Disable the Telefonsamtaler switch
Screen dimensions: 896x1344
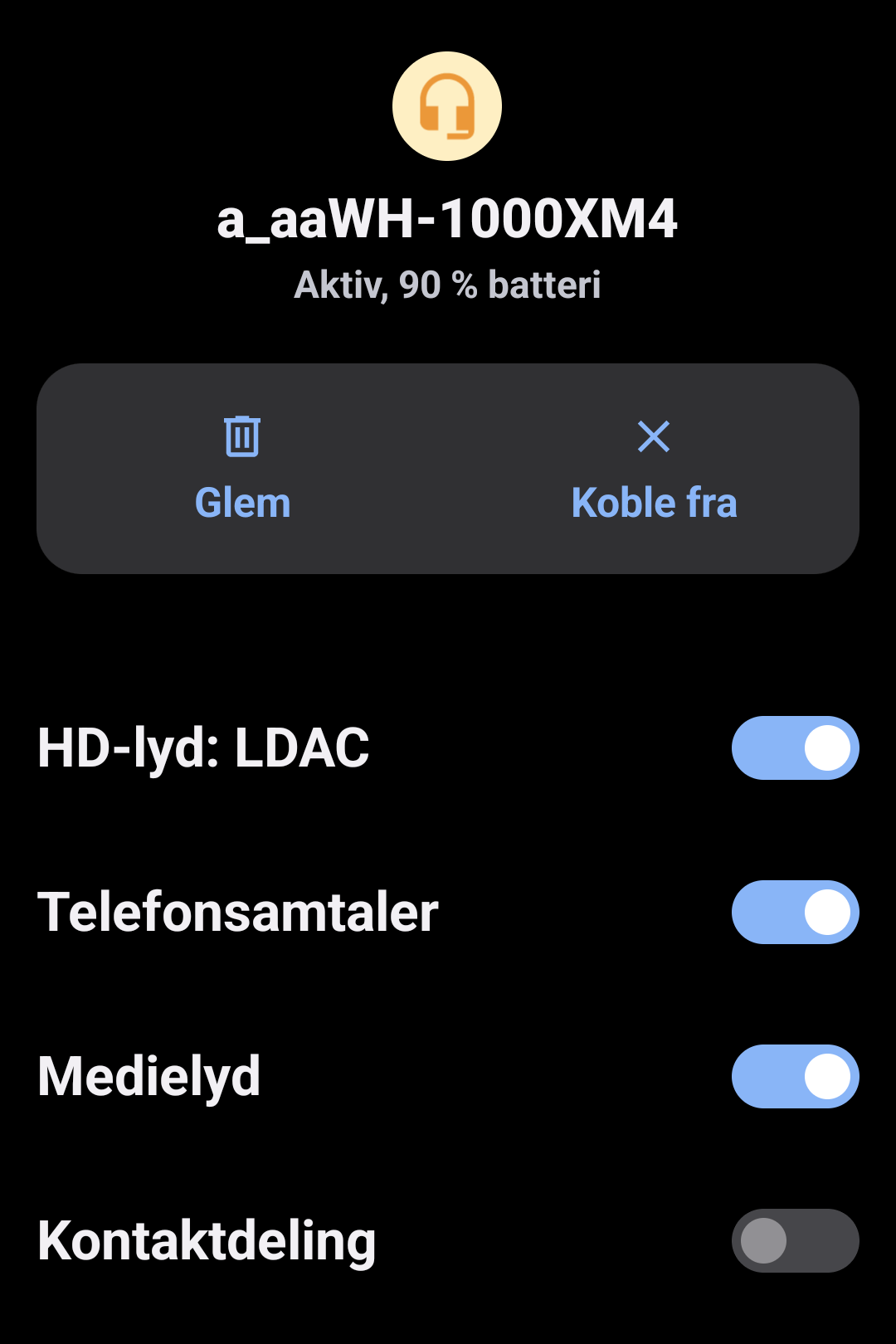(x=795, y=912)
